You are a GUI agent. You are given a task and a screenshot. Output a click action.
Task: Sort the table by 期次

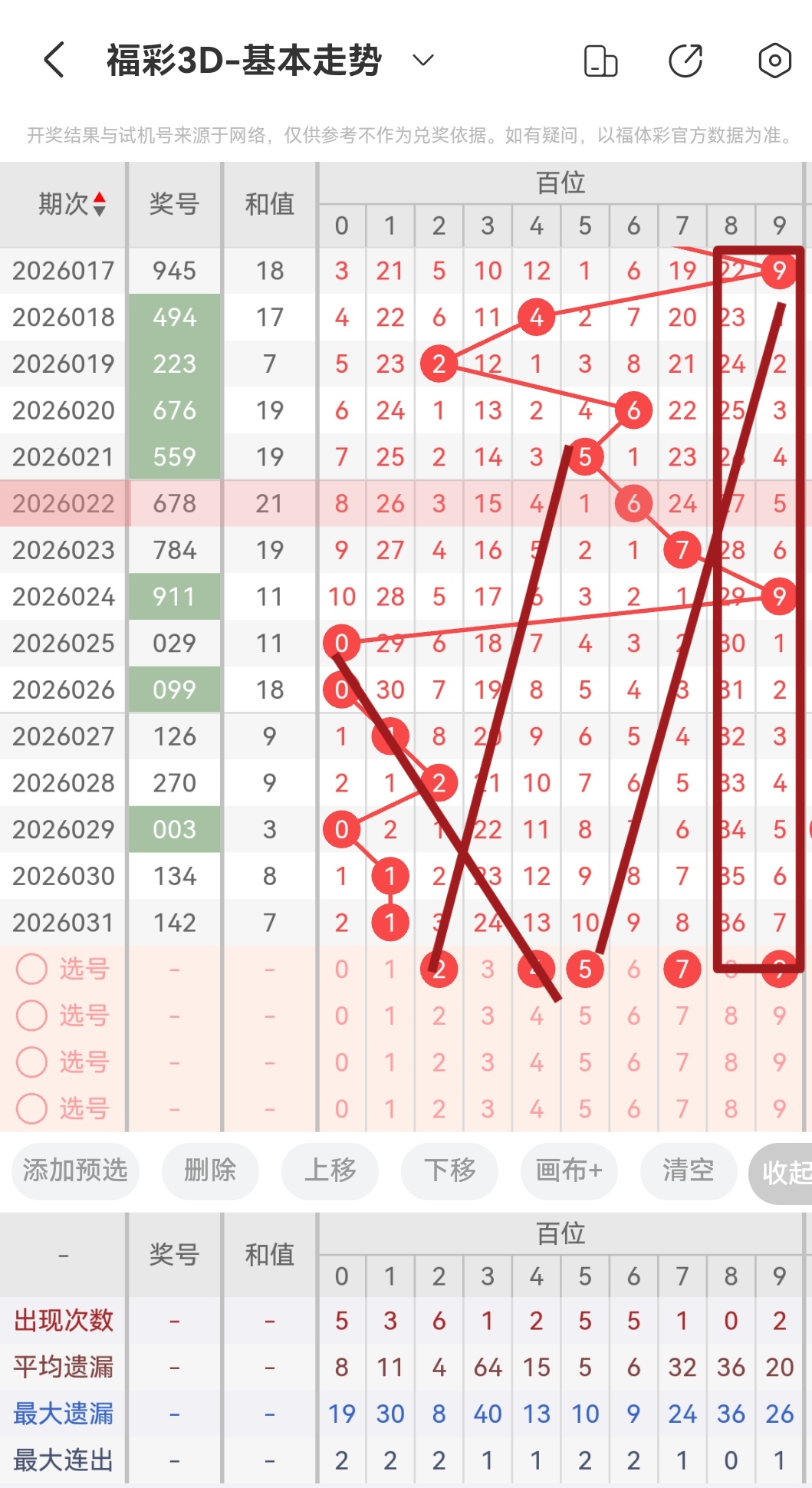pyautogui.click(x=71, y=204)
